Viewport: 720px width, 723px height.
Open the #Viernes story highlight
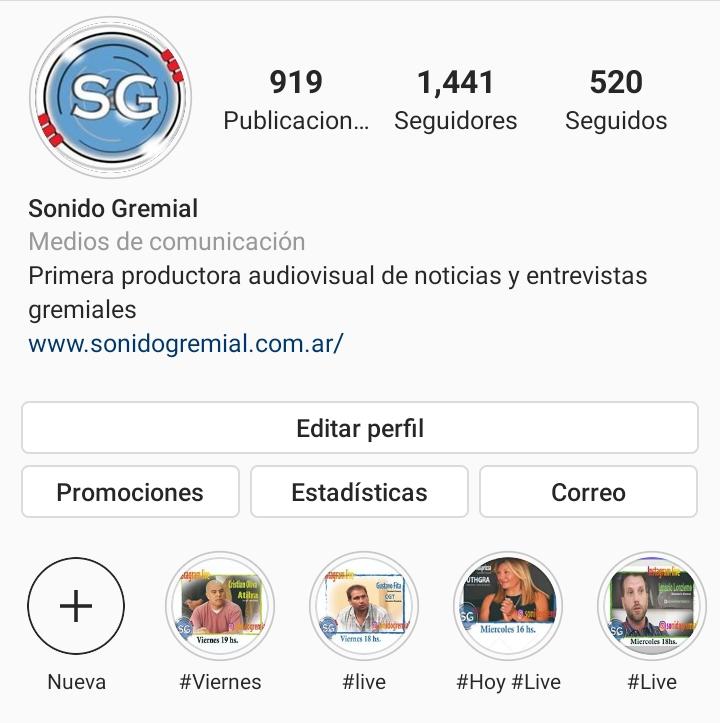click(220, 606)
